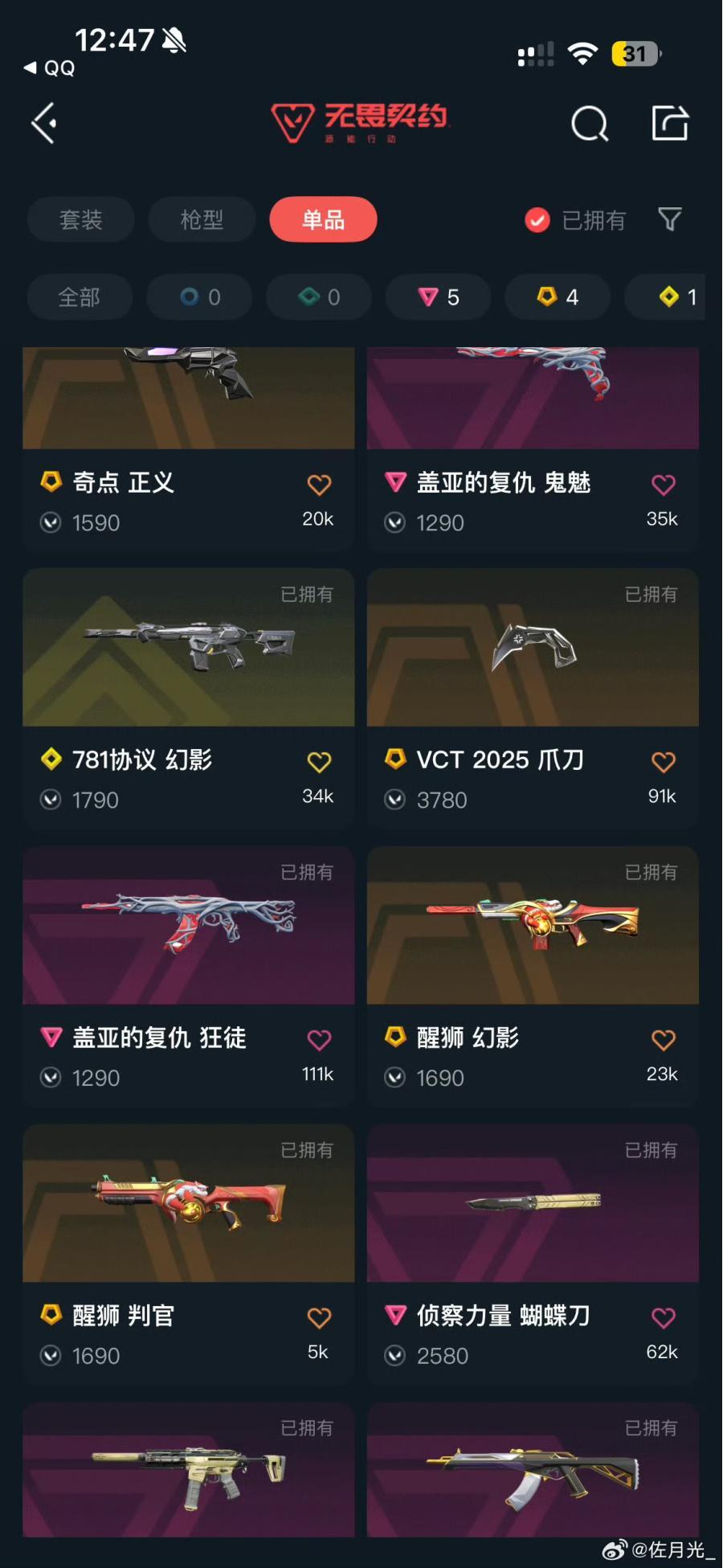Tap the heart on 盖亚的复仇 鬼魅
Viewport: 723px width, 1568px height.
[x=663, y=485]
